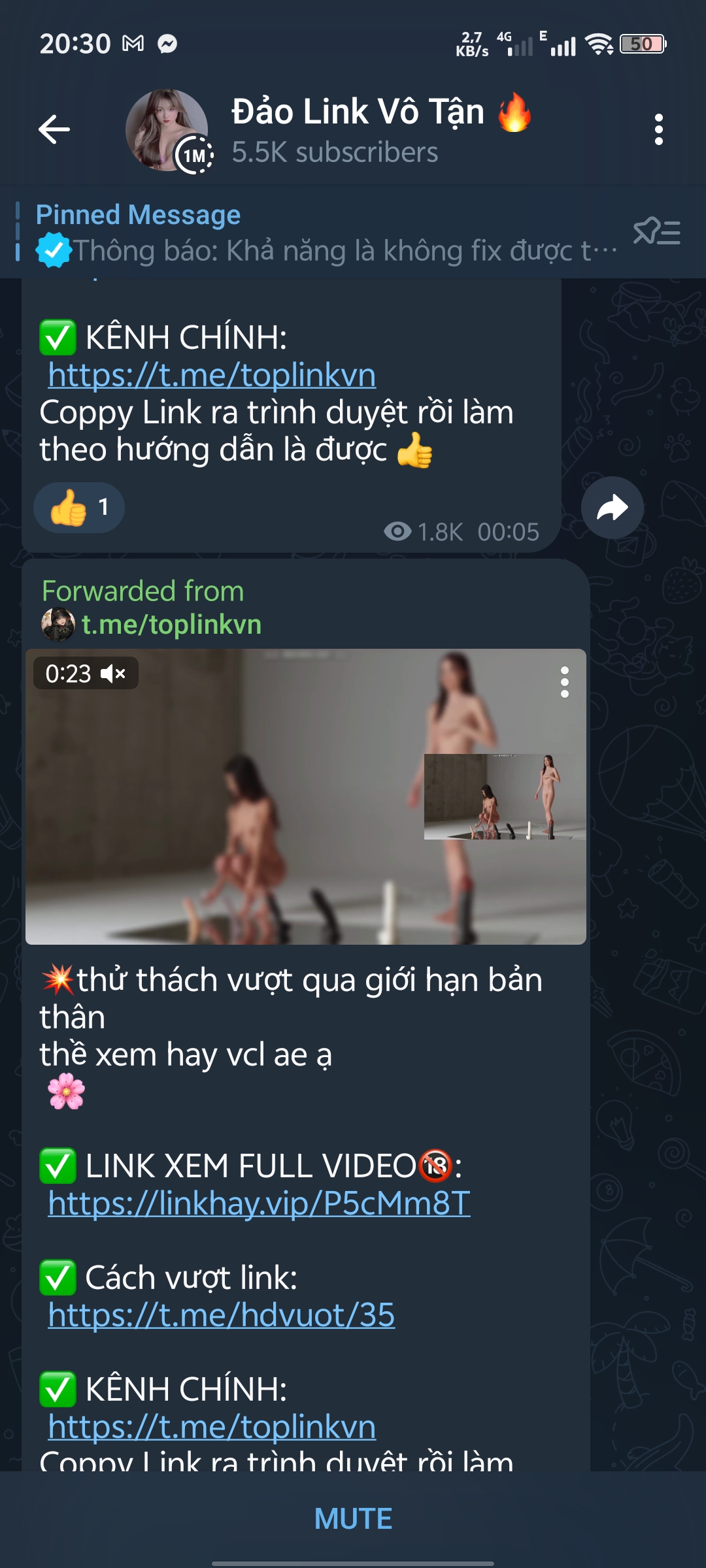
Task: Open toplinkvn link in the first message
Action: tap(212, 376)
